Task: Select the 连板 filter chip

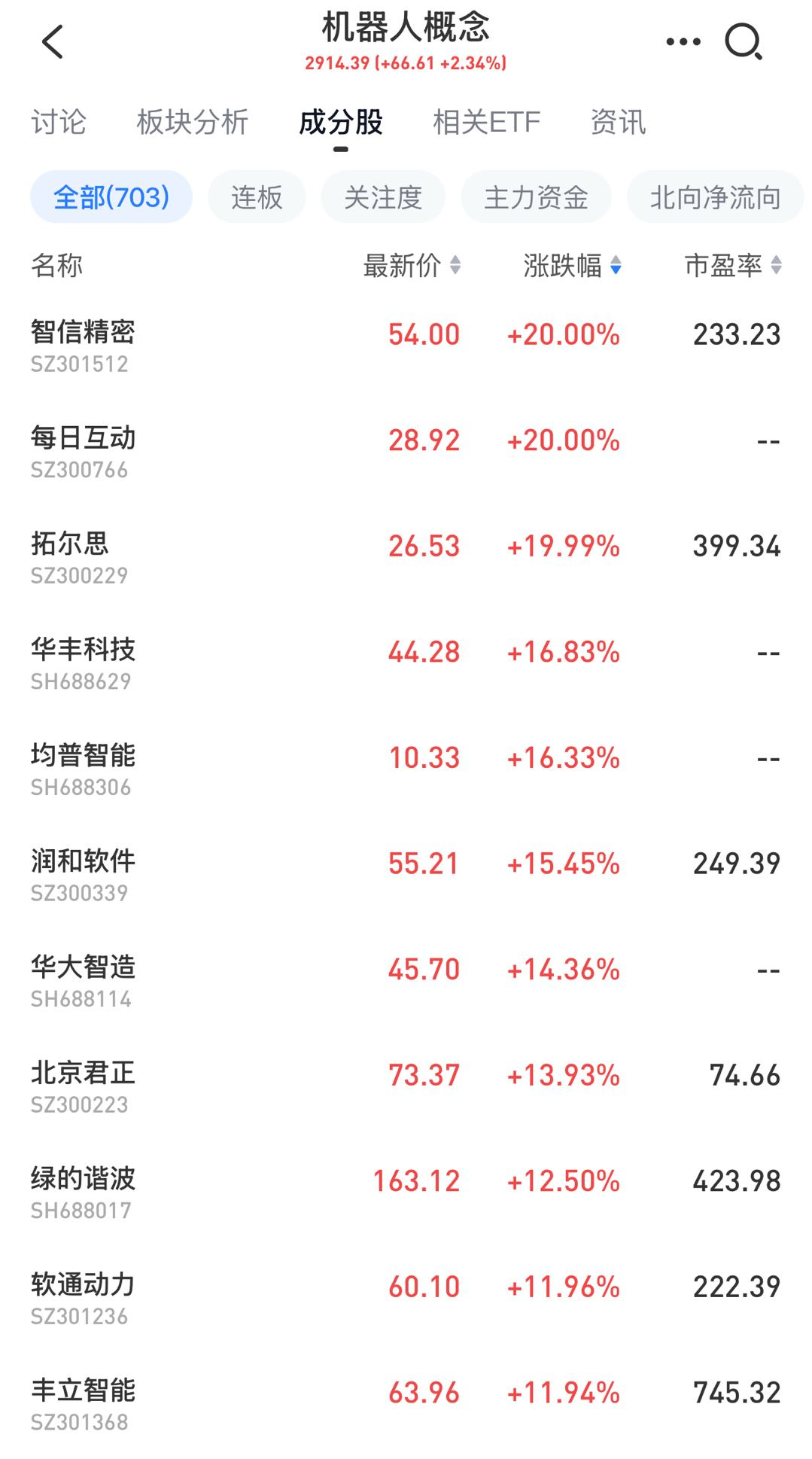Action: pyautogui.click(x=257, y=197)
